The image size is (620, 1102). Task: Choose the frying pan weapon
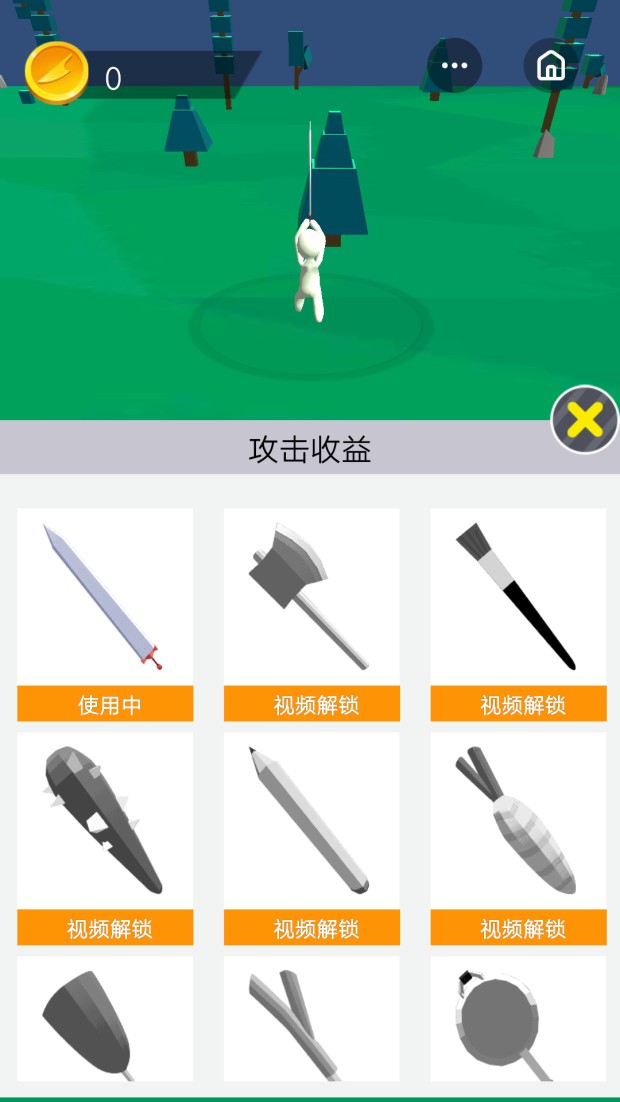coord(518,1020)
